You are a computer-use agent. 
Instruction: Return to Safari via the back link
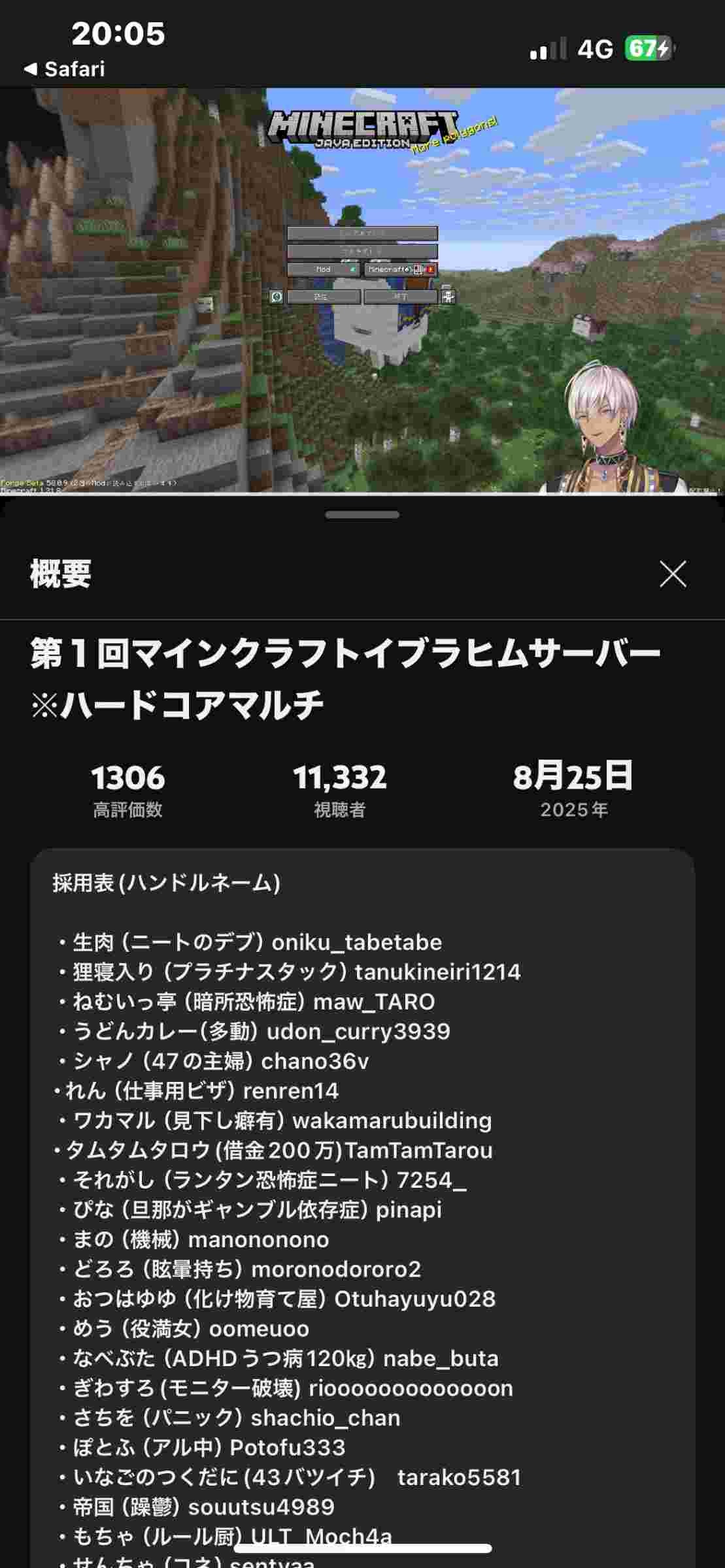point(64,69)
